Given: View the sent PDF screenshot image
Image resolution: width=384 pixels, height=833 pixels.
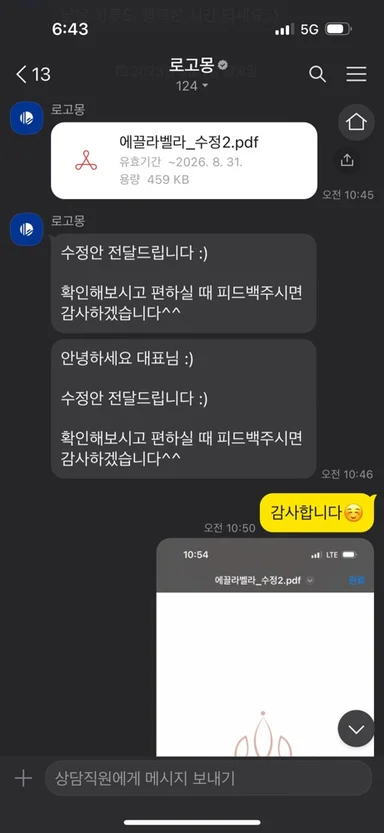Looking at the screenshot, I should [x=265, y=647].
